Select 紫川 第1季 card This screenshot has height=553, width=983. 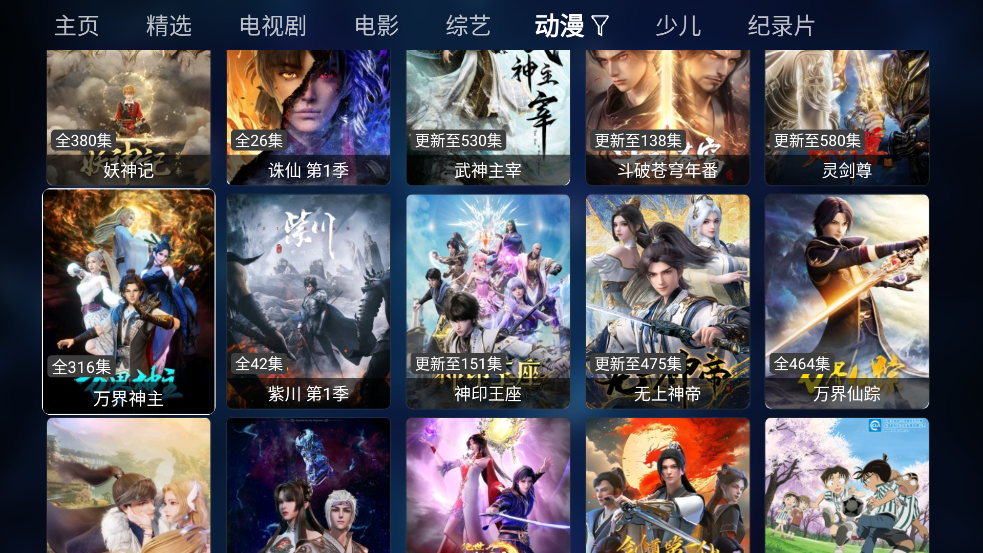click(x=308, y=300)
